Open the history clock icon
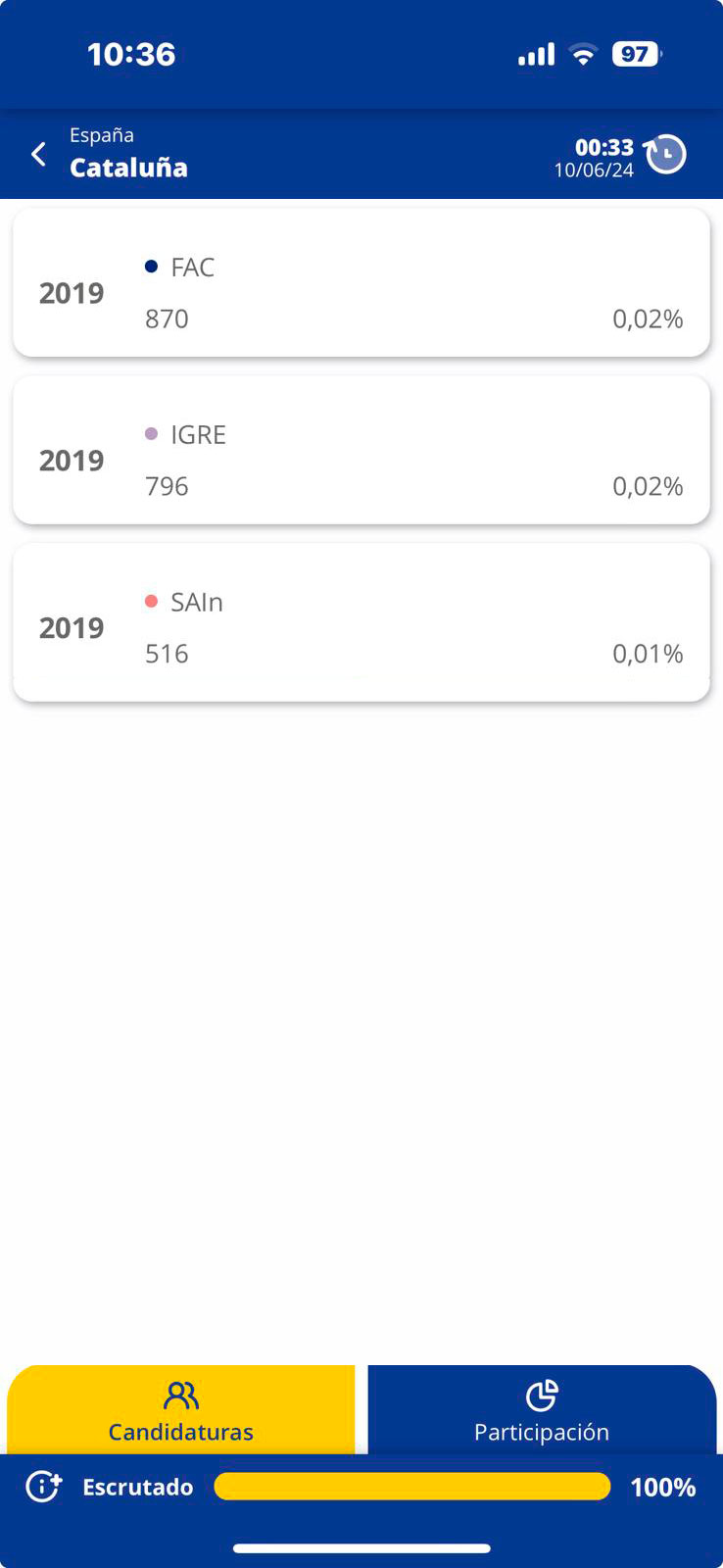The image size is (723, 1568). pyautogui.click(x=666, y=155)
